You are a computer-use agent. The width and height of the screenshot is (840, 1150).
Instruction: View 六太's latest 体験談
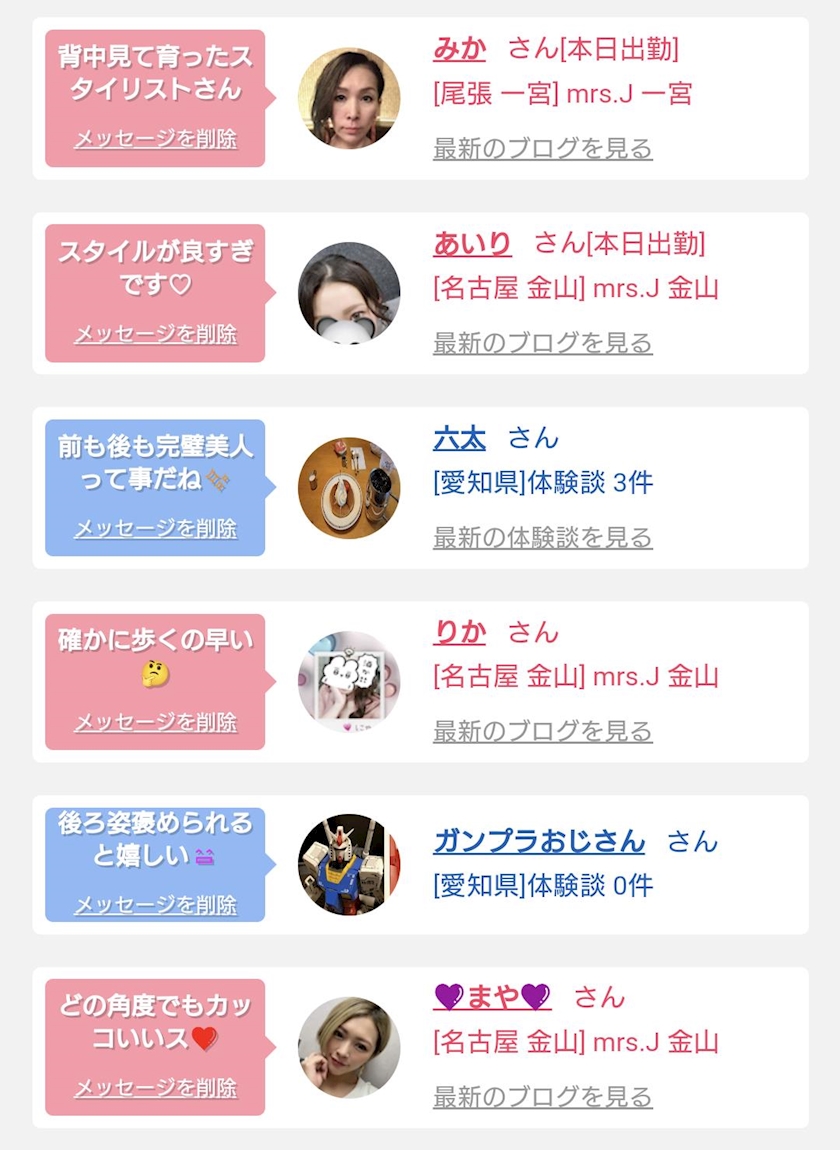542,538
